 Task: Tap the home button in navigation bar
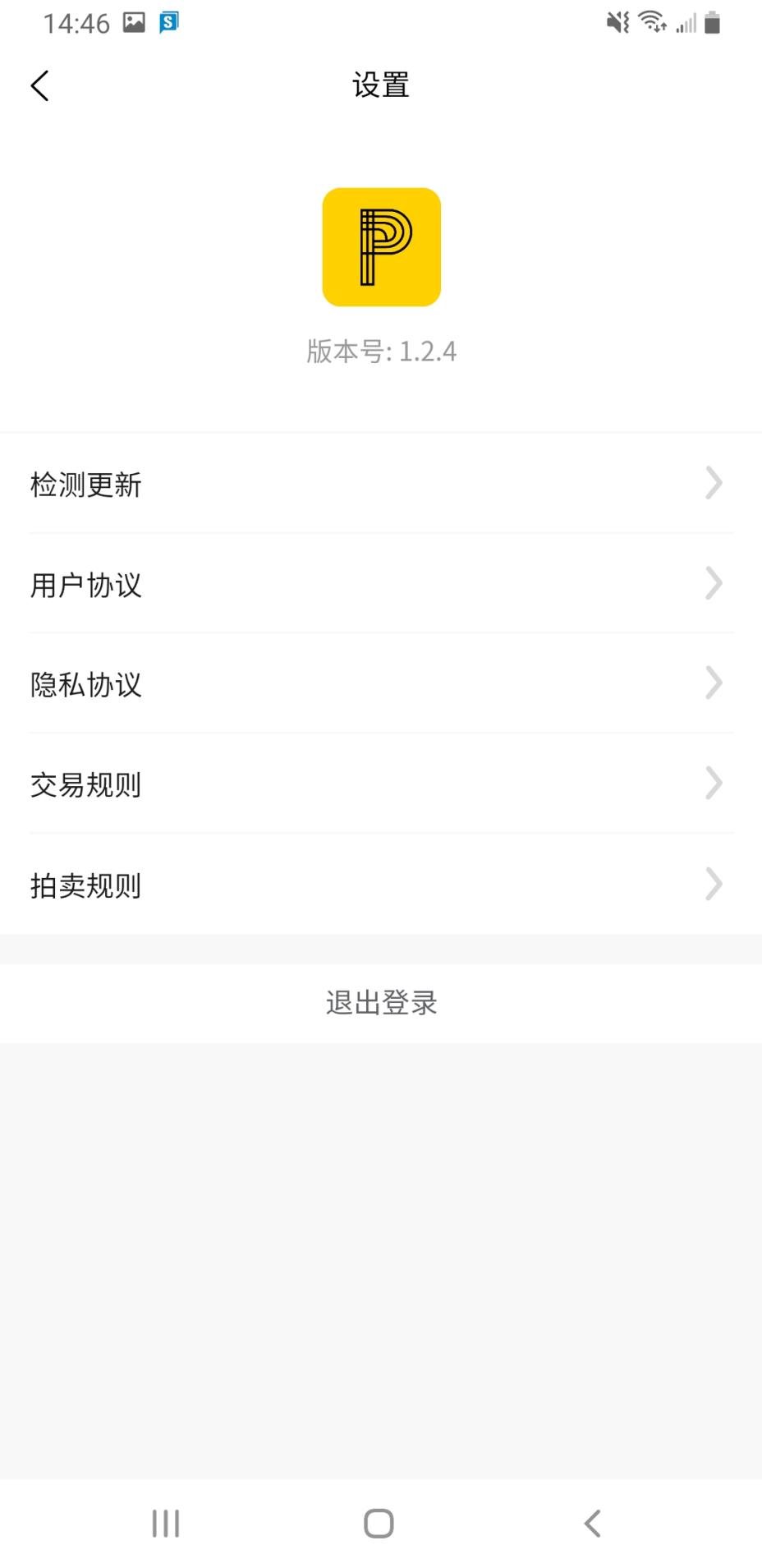pyautogui.click(x=378, y=1522)
